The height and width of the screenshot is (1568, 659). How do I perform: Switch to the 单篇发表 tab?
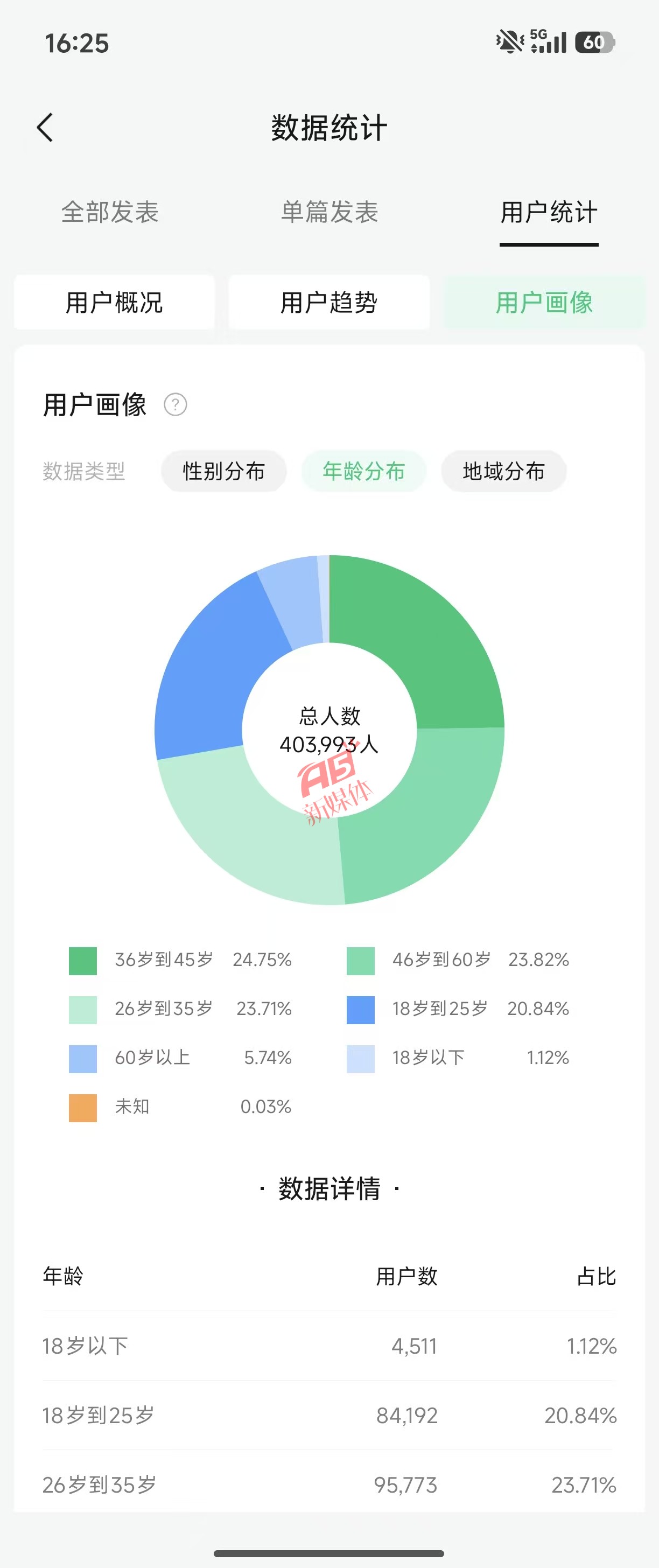tap(329, 213)
